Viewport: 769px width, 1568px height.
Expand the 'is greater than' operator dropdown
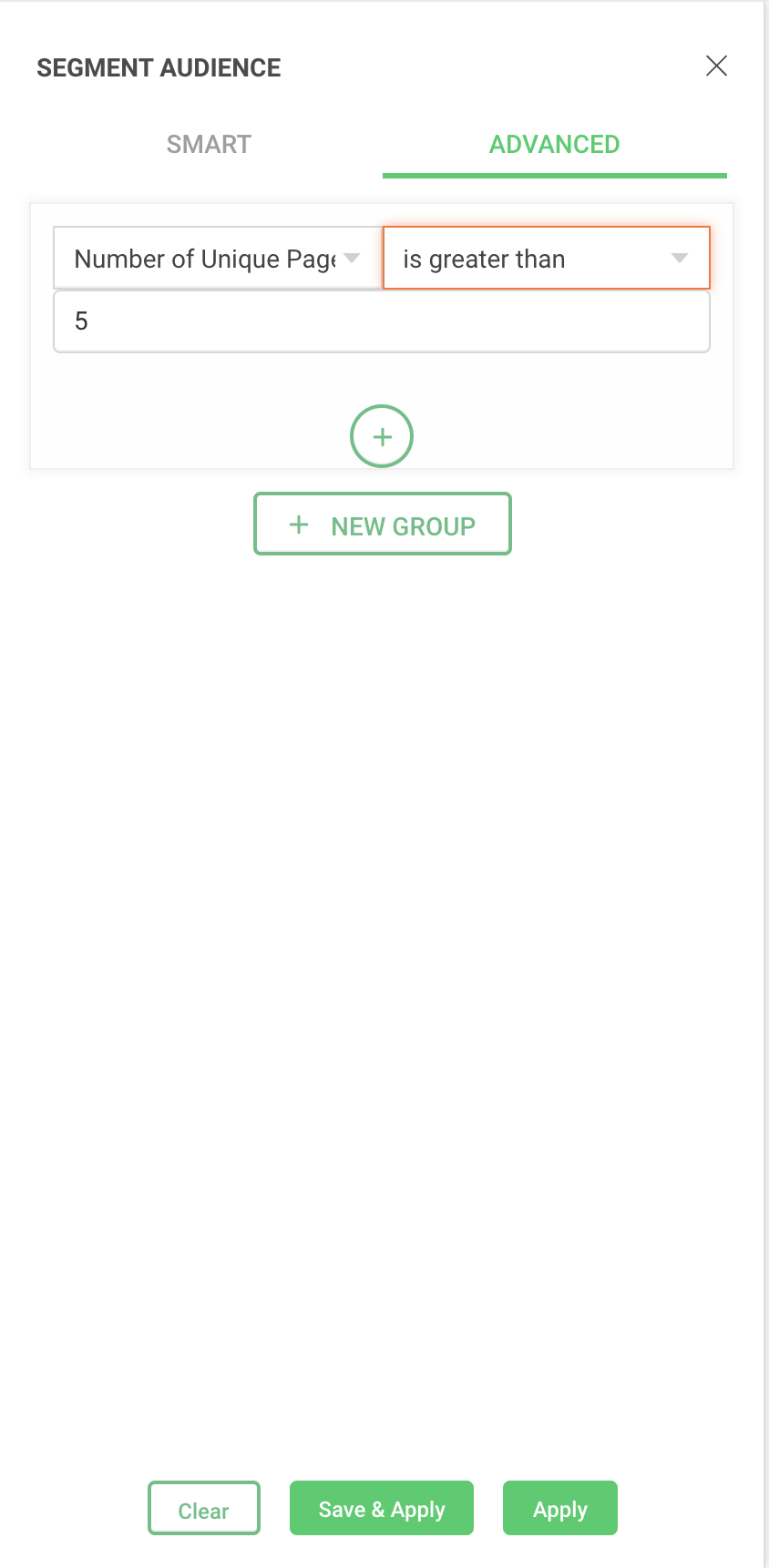[546, 259]
